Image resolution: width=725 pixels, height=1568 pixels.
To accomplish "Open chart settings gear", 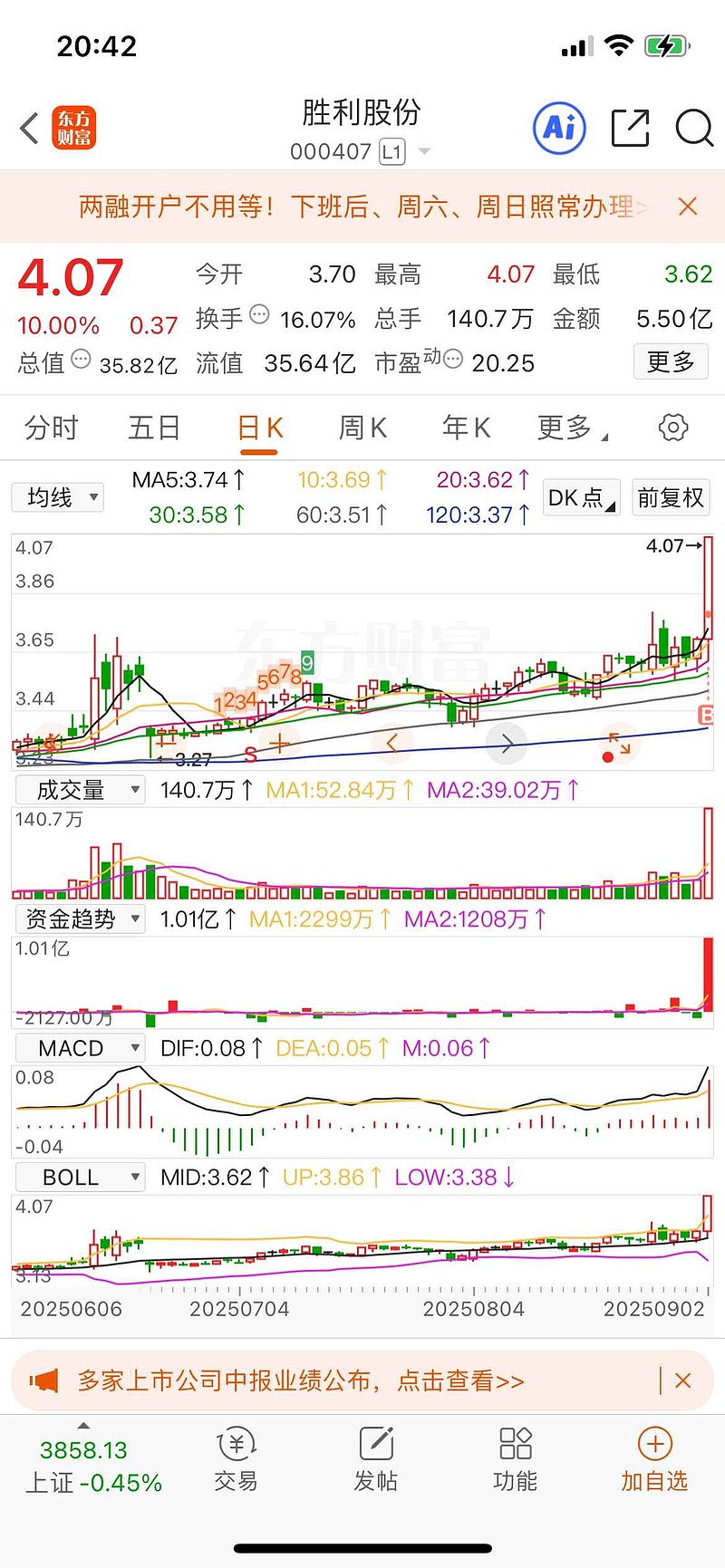I will coord(672,428).
